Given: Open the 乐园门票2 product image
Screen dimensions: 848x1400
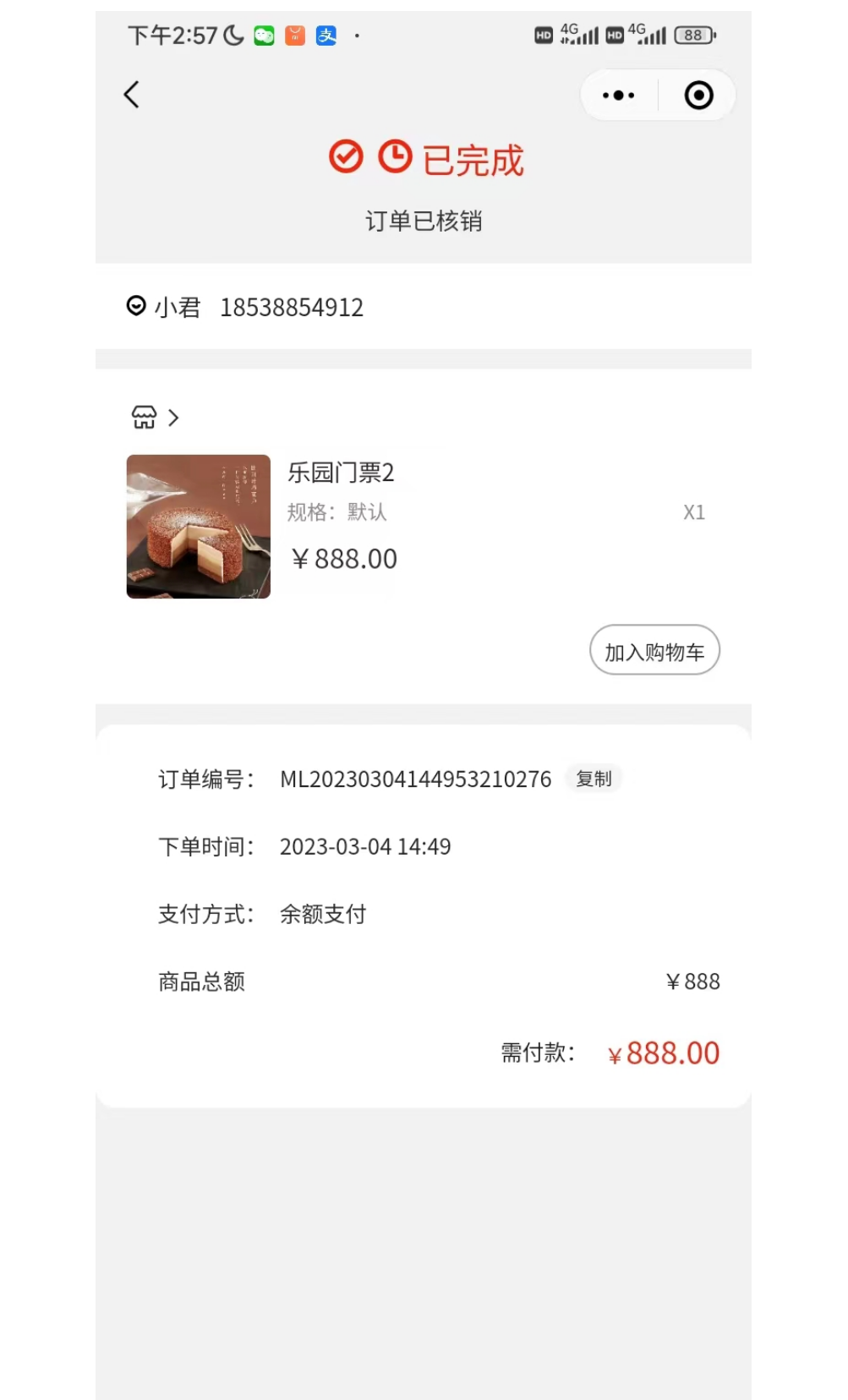Looking at the screenshot, I should click(199, 527).
